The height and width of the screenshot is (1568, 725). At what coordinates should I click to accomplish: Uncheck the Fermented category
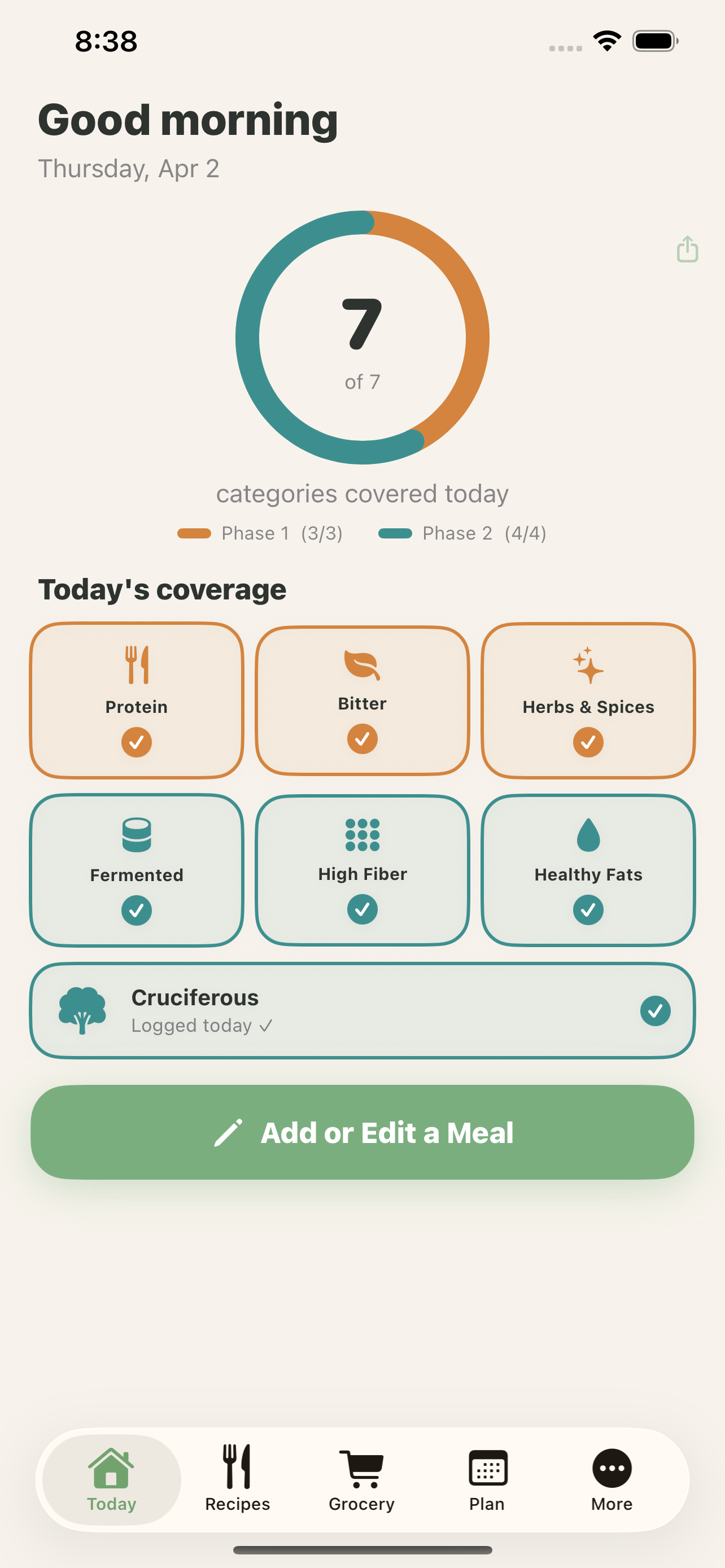[x=136, y=910]
